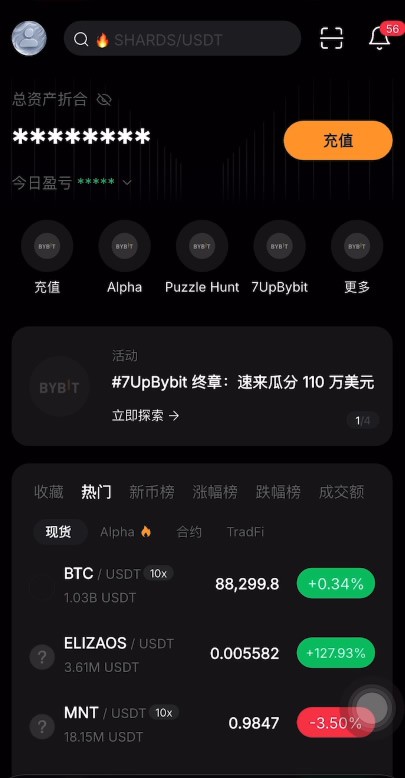Select the 合约 sub-tab

pyautogui.click(x=189, y=532)
